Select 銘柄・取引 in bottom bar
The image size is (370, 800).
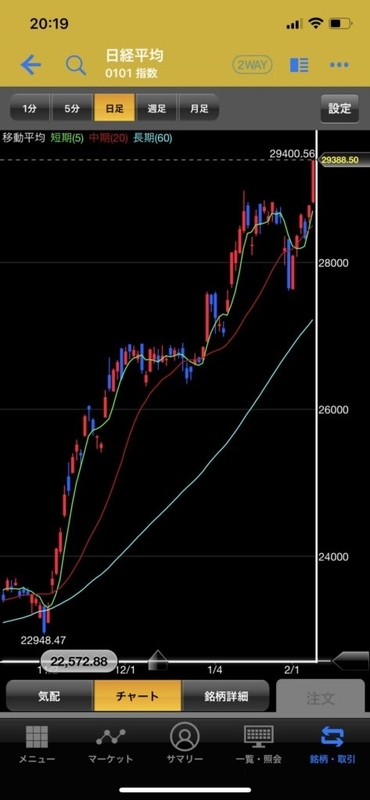tap(332, 744)
